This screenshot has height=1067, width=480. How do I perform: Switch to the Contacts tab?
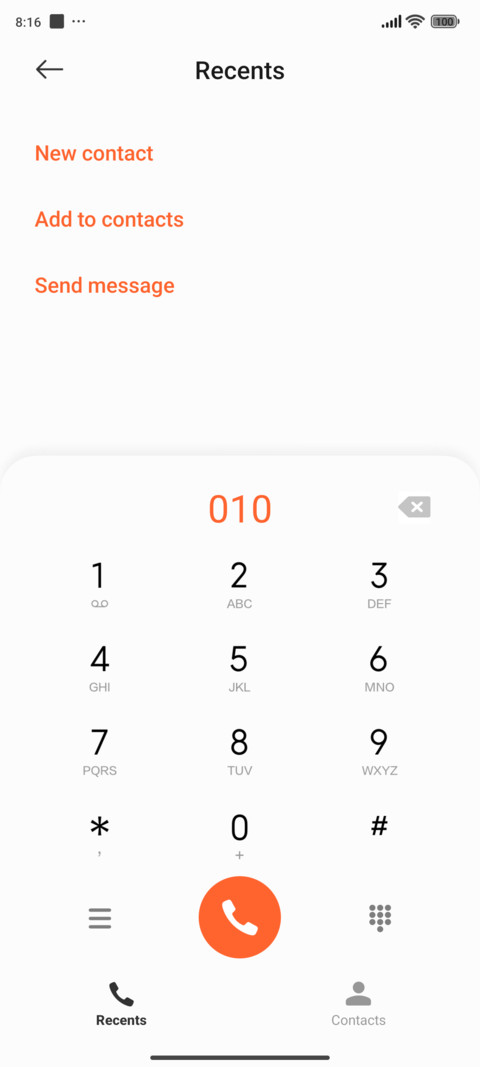(358, 1004)
